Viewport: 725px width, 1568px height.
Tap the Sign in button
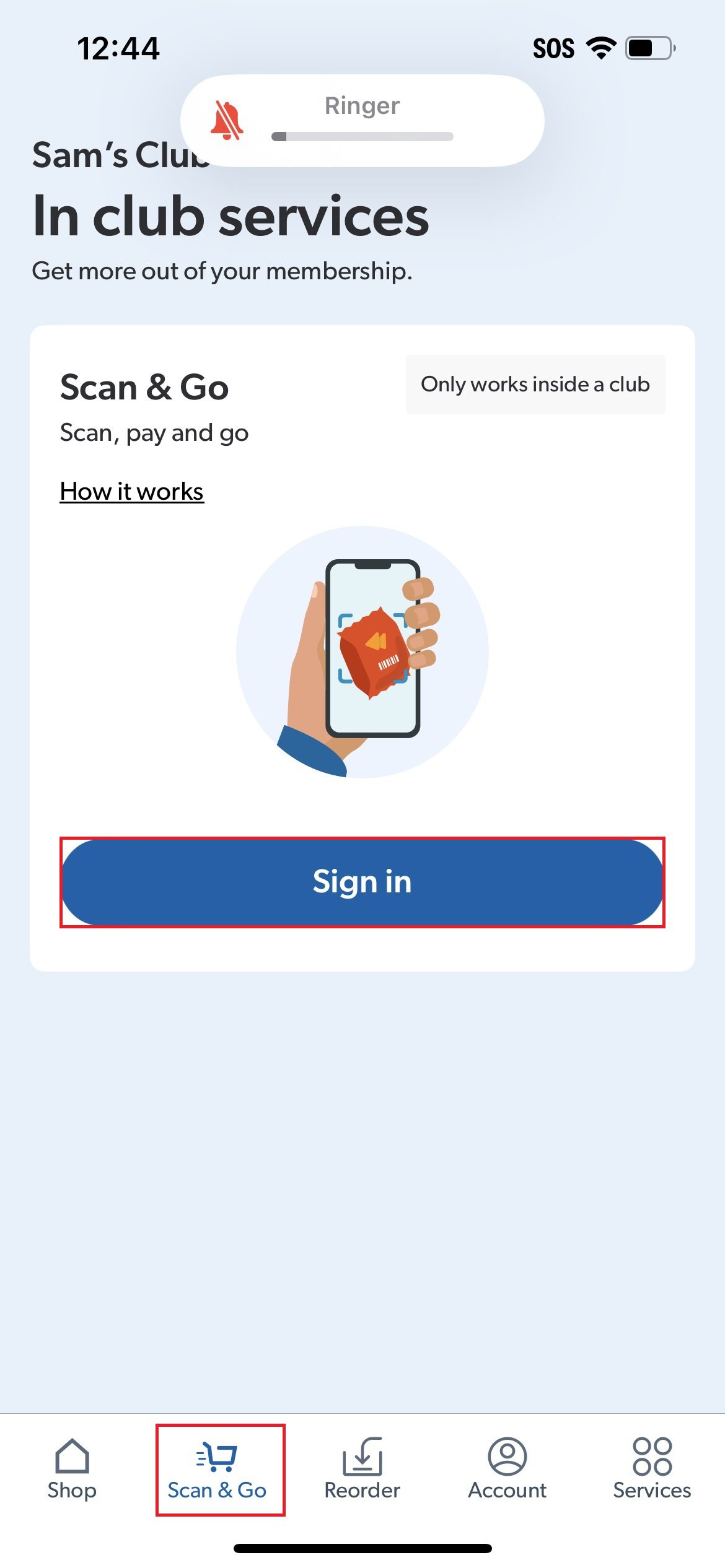[362, 882]
